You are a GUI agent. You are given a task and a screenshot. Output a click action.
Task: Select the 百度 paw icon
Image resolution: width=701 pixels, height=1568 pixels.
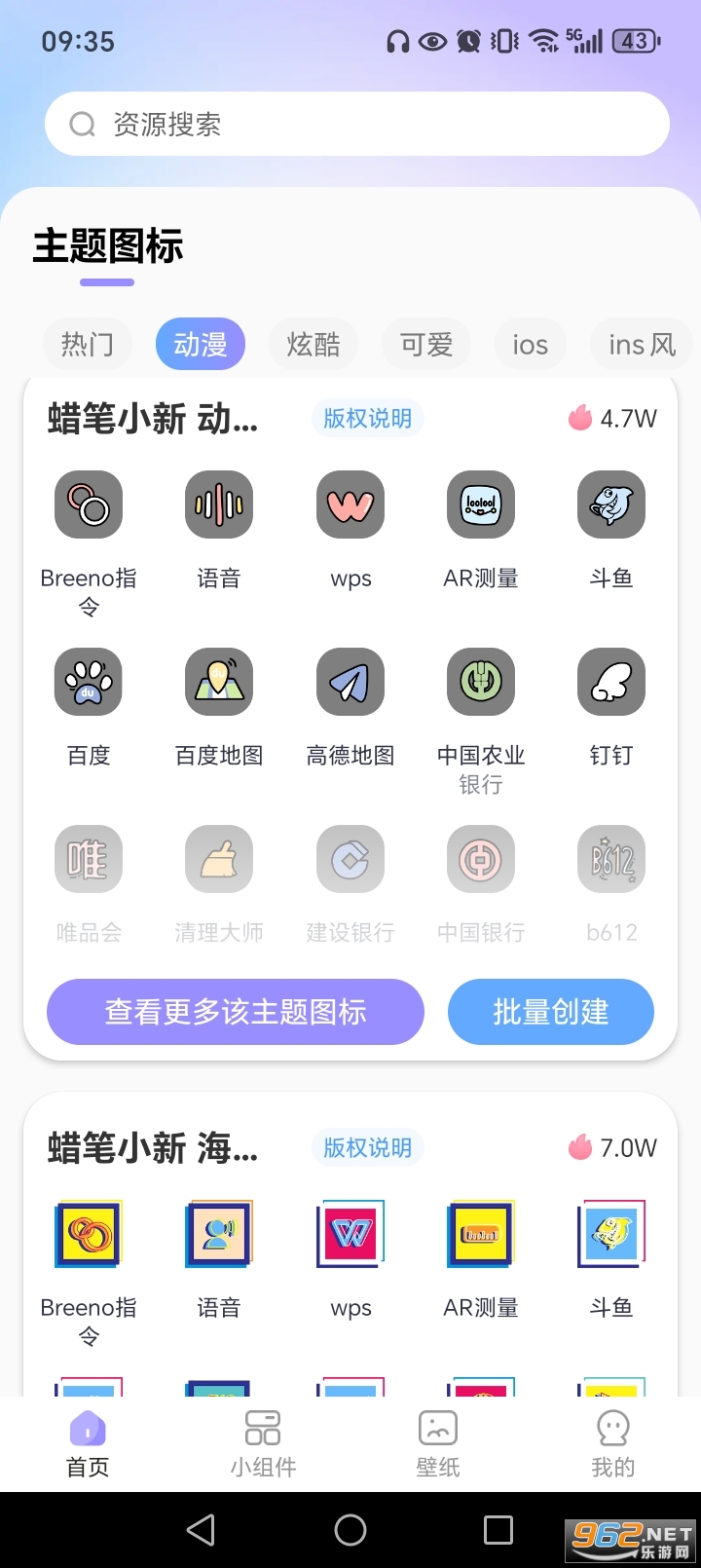tap(88, 682)
